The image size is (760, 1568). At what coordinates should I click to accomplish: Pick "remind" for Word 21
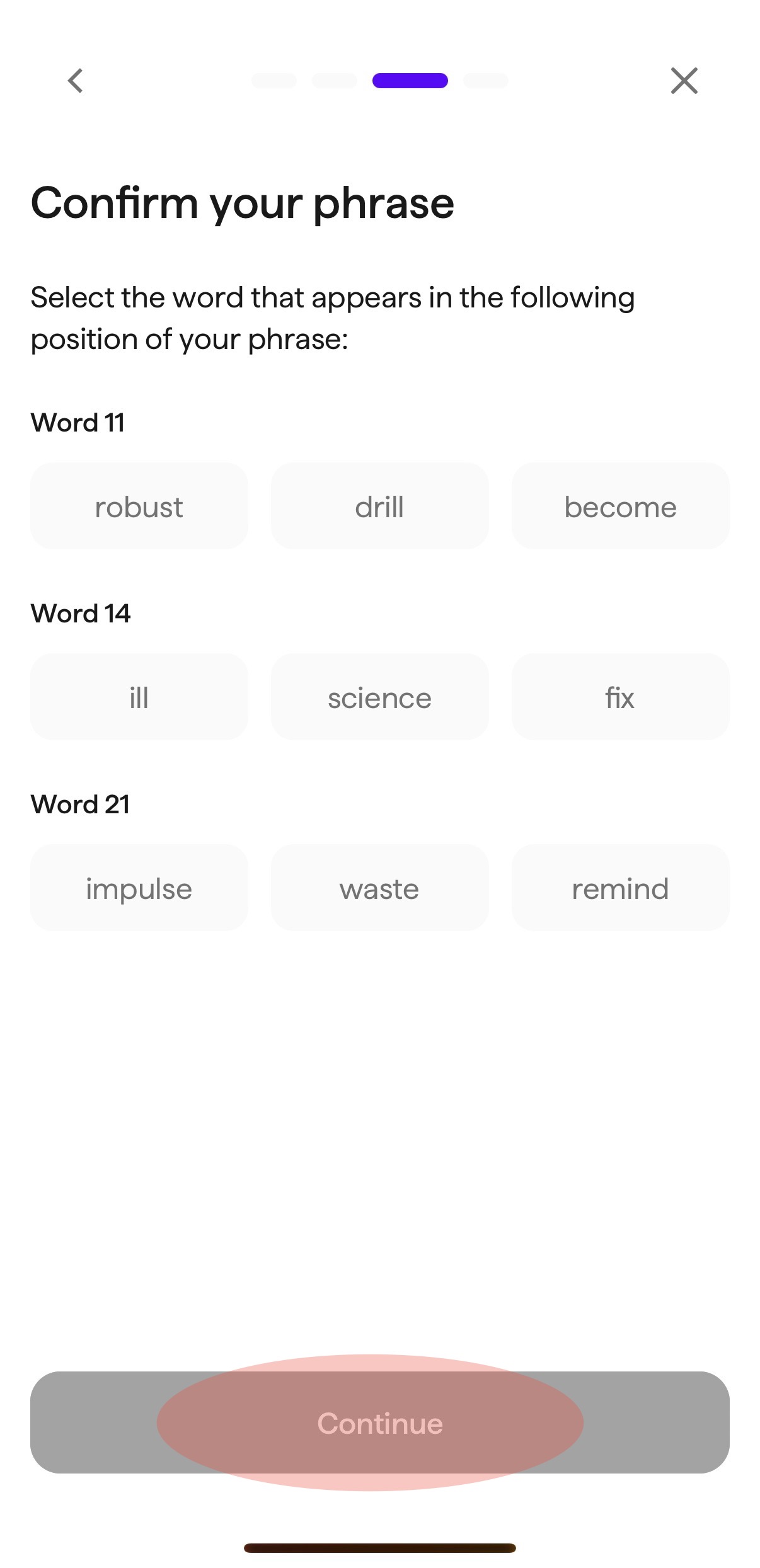point(620,888)
